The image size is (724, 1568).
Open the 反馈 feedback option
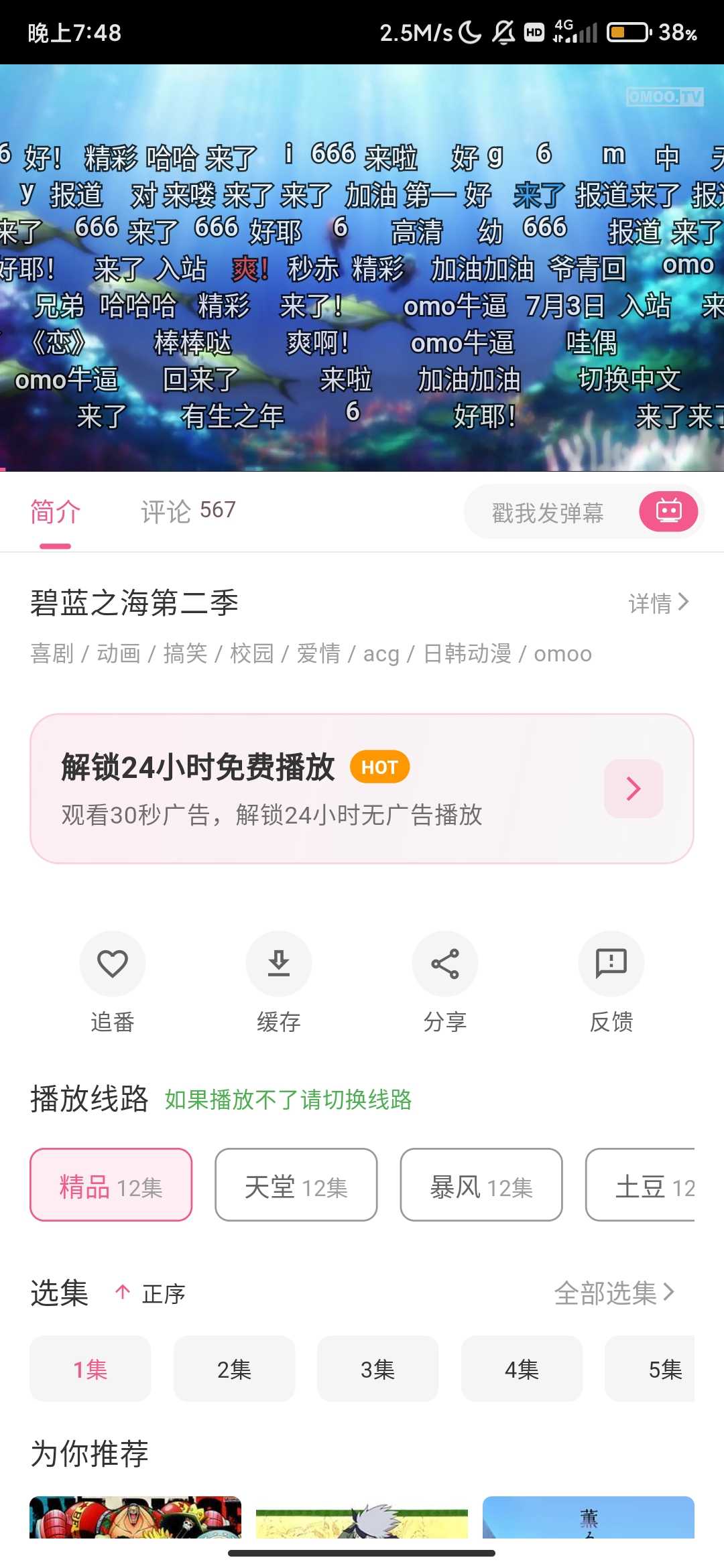[611, 964]
